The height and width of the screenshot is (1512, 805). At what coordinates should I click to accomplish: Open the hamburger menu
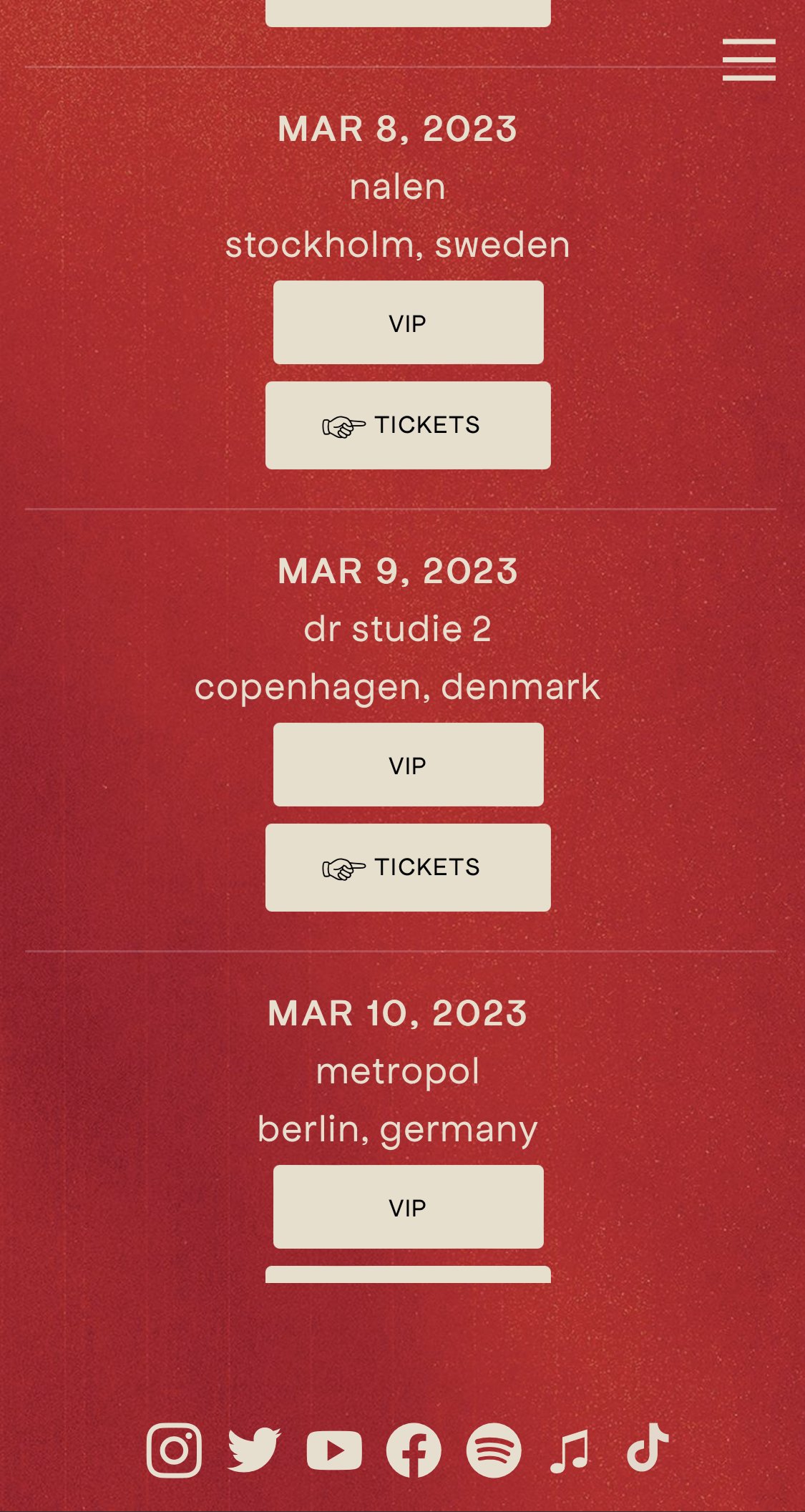[748, 60]
